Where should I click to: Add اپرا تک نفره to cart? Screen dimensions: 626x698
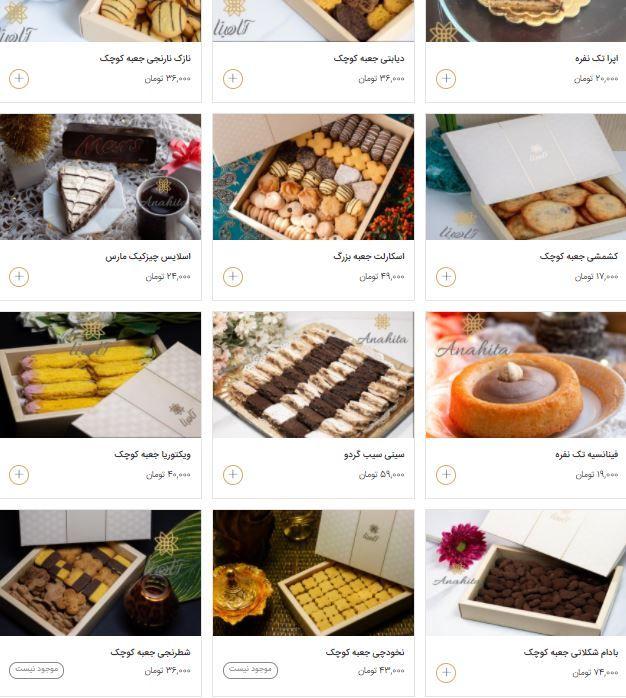tap(446, 78)
